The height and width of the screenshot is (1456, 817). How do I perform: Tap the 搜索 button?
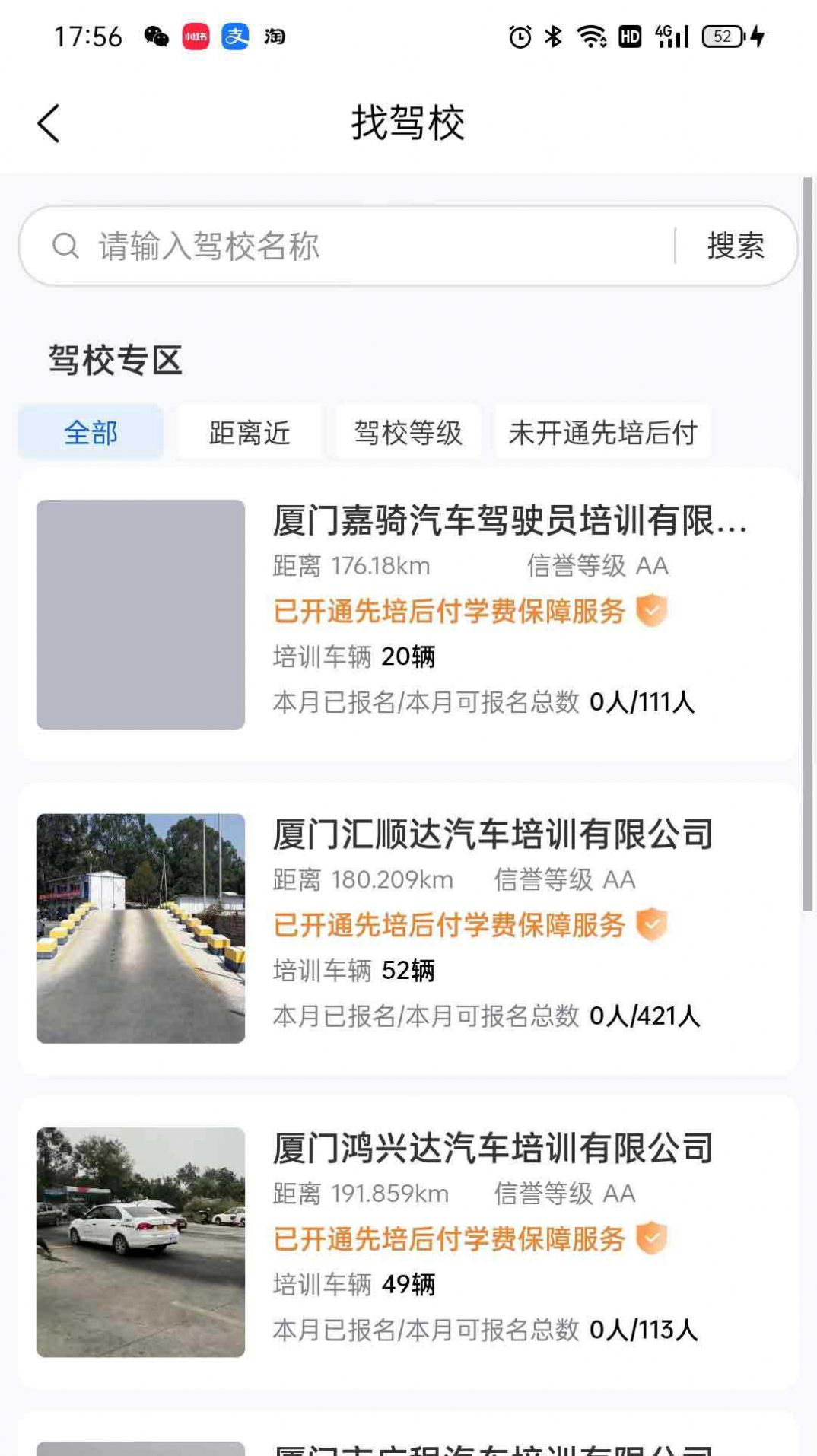(x=733, y=245)
